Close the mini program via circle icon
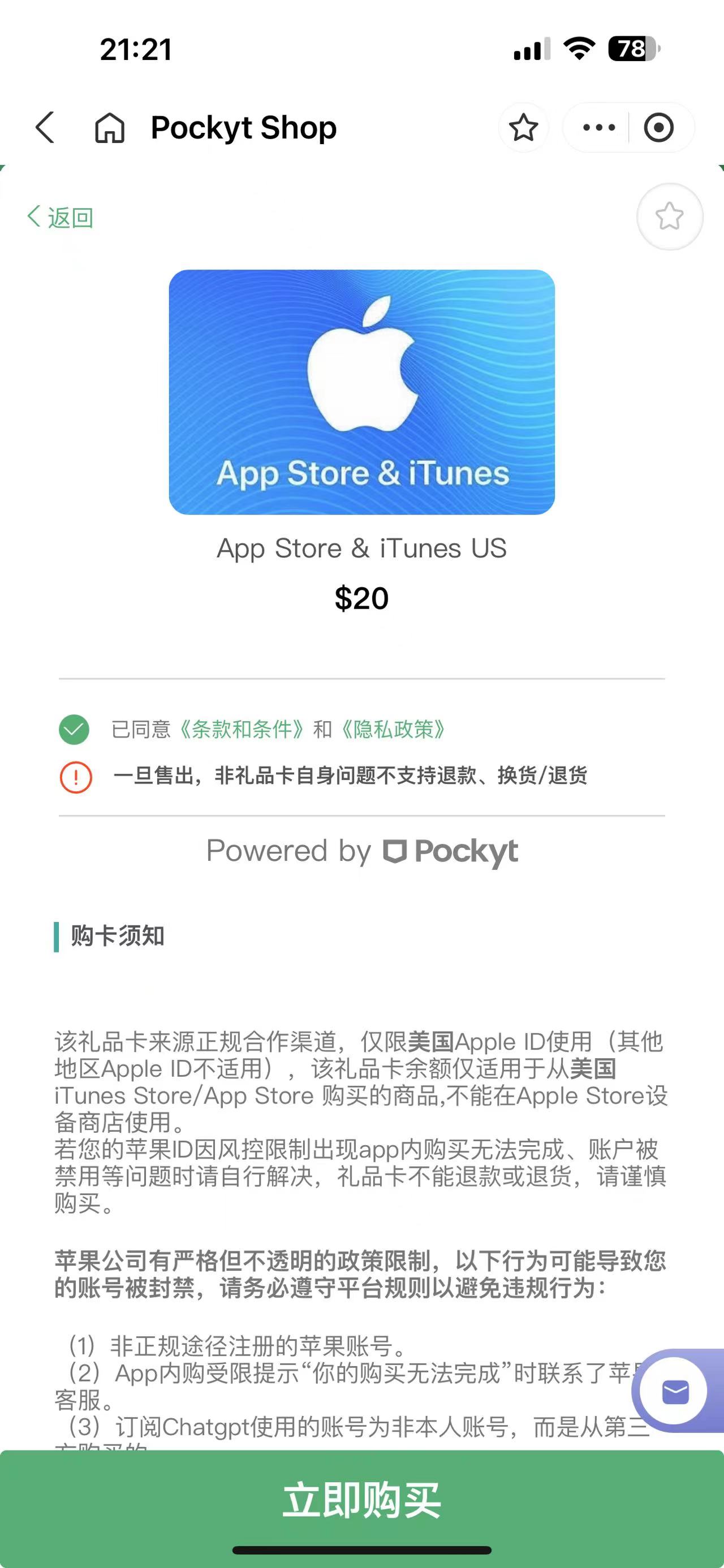The image size is (724, 1568). tap(659, 128)
